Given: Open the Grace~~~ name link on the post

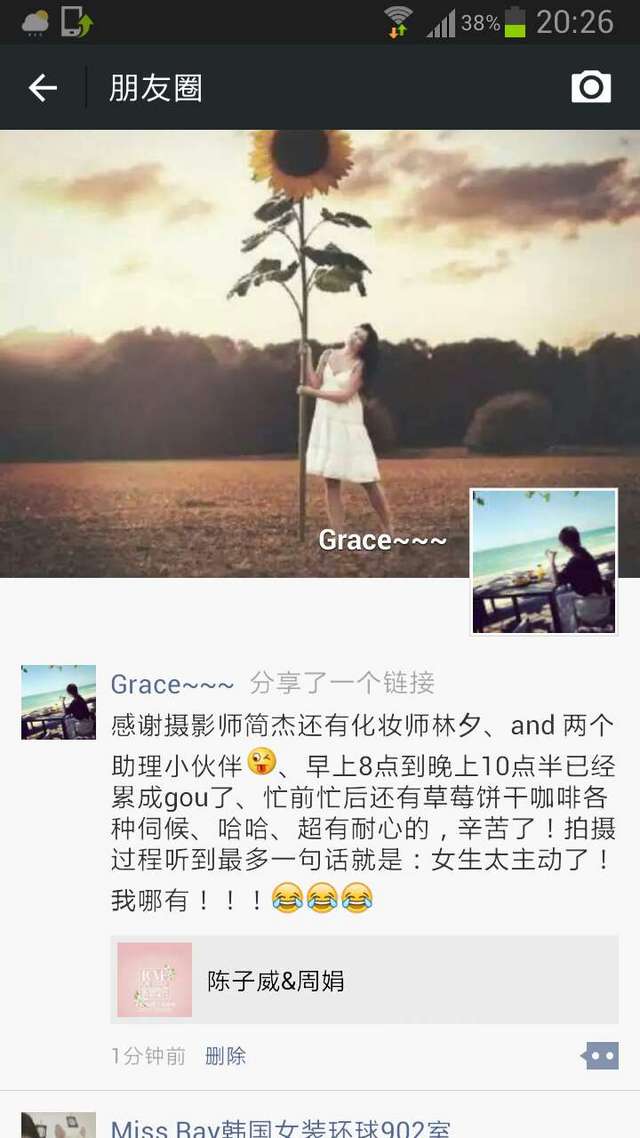Looking at the screenshot, I should pyautogui.click(x=172, y=684).
